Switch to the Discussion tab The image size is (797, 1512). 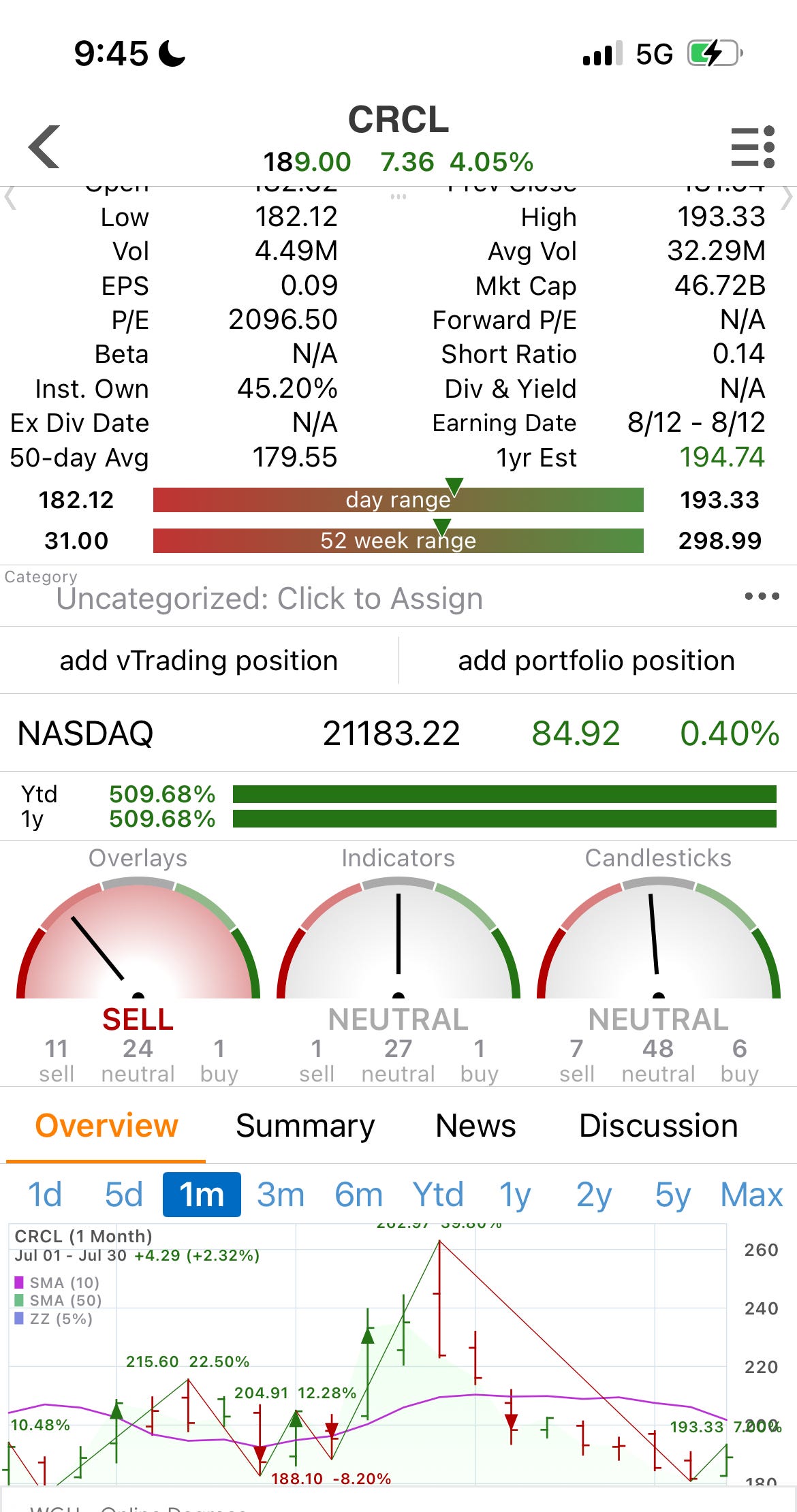point(658,1126)
